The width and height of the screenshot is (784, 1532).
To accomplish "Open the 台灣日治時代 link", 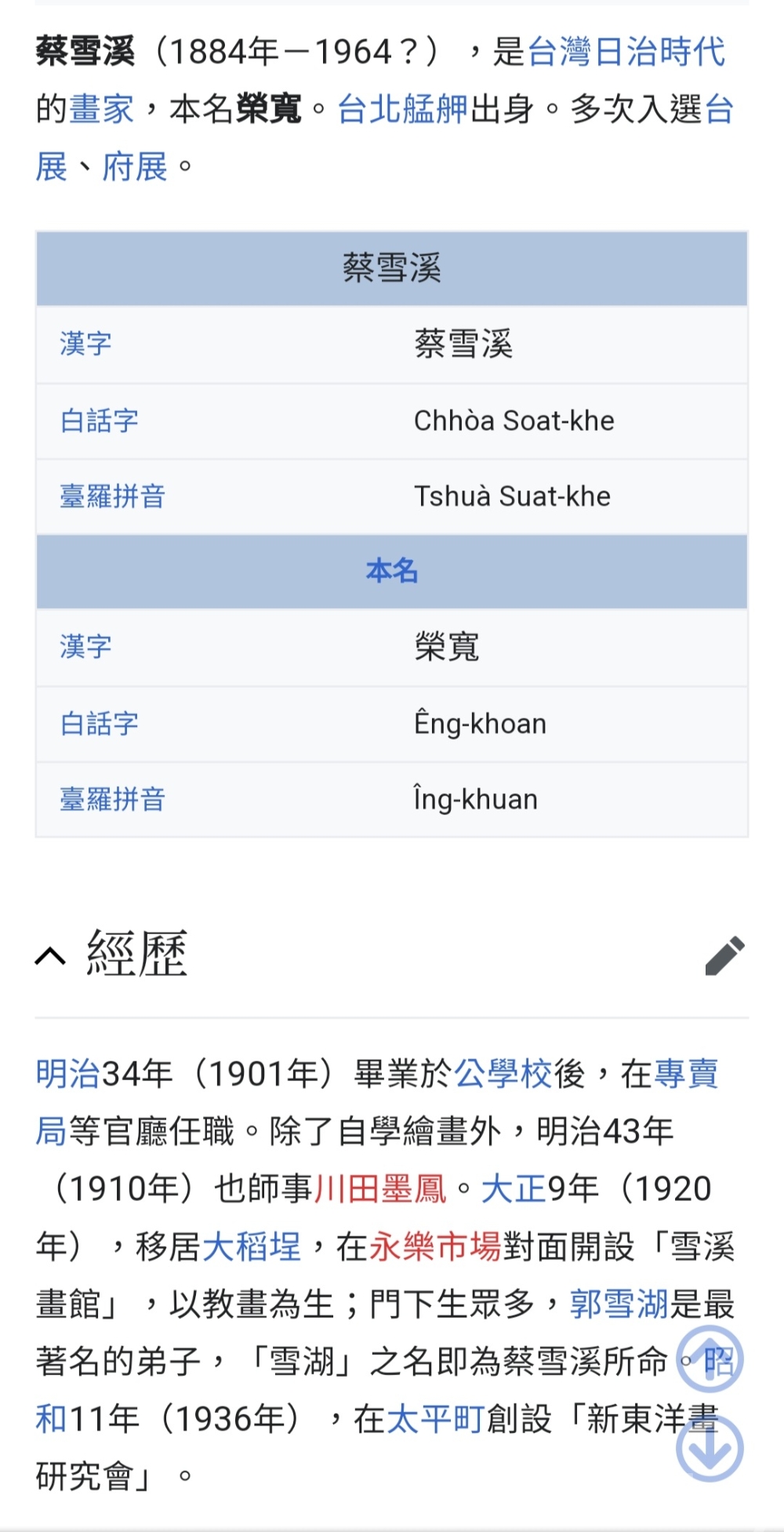I will 626,52.
